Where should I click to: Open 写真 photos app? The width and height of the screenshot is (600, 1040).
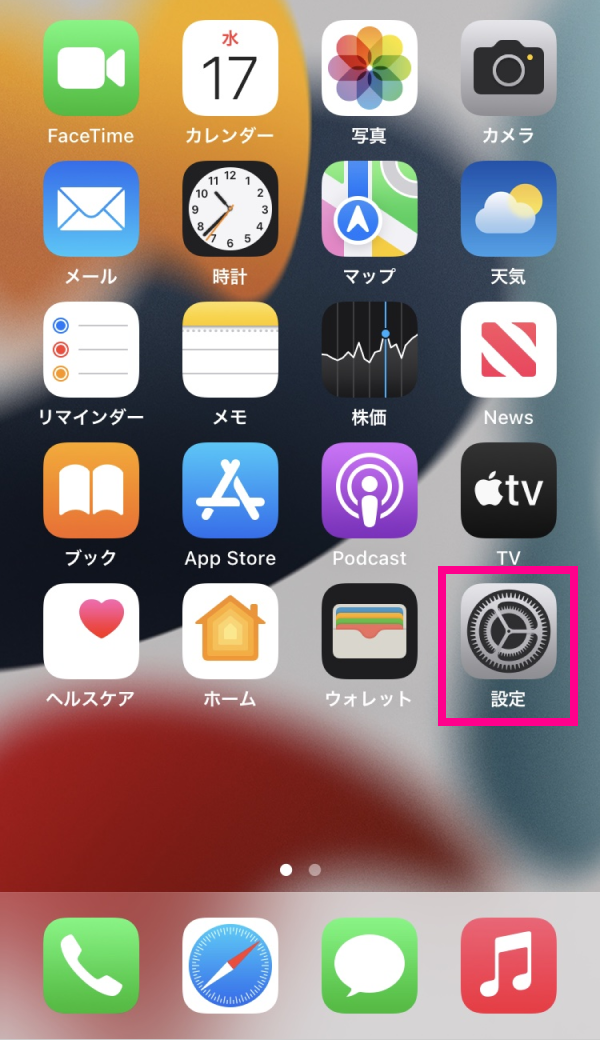(x=369, y=68)
